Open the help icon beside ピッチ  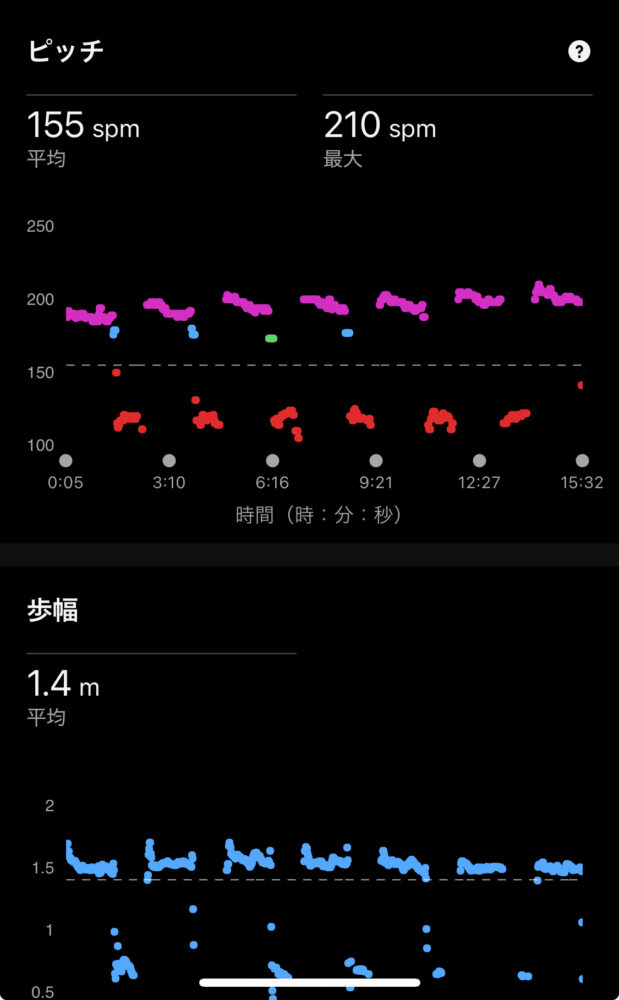point(579,52)
